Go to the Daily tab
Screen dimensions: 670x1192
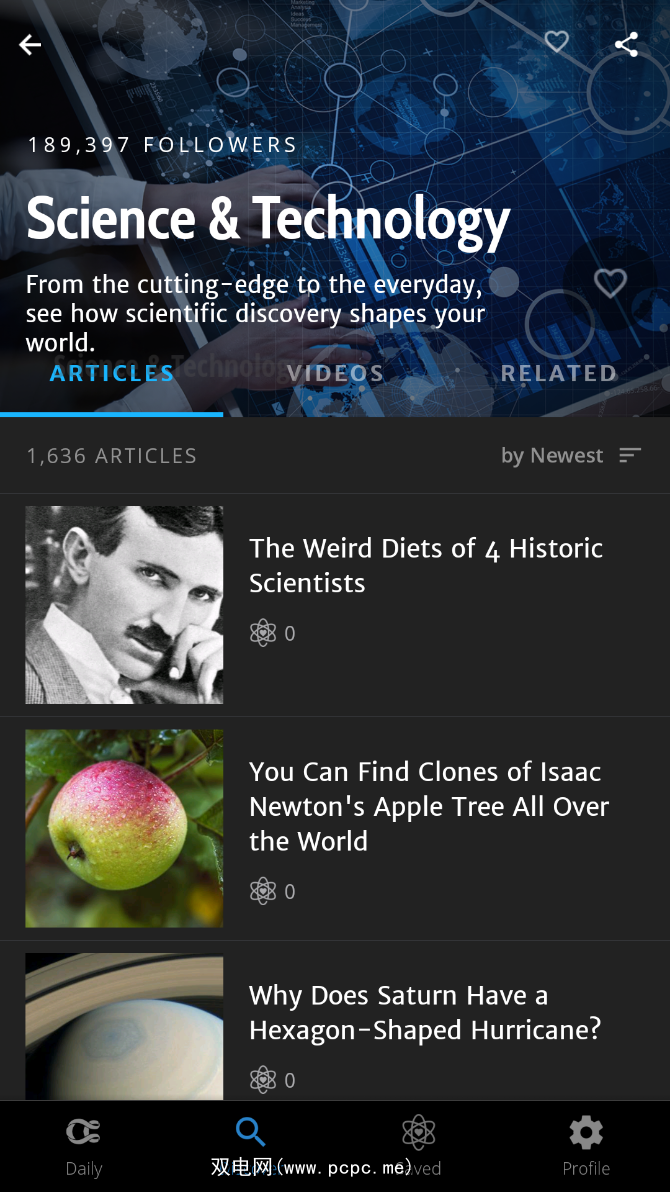click(x=84, y=1145)
